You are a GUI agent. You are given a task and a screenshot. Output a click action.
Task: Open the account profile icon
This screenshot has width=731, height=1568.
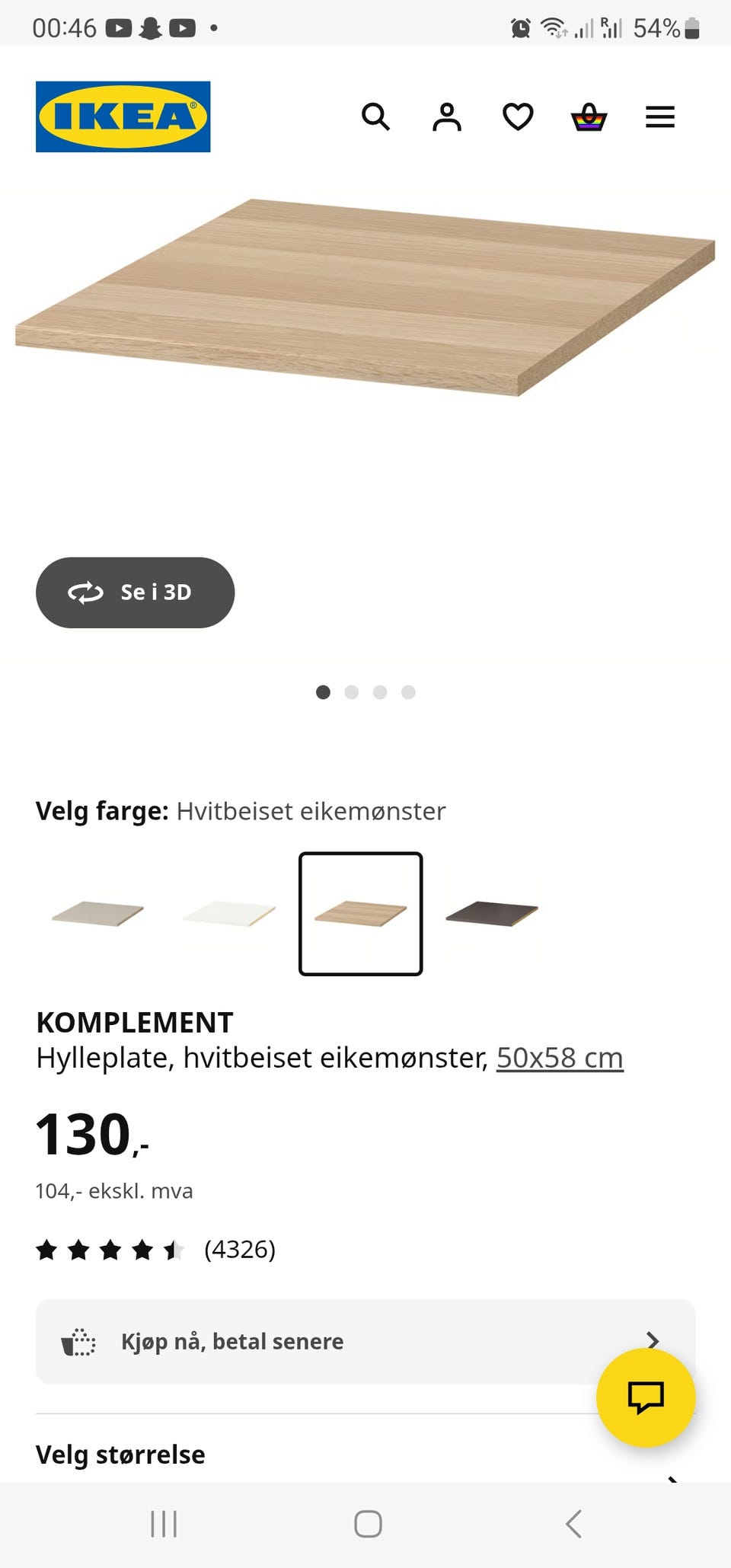[x=447, y=117]
